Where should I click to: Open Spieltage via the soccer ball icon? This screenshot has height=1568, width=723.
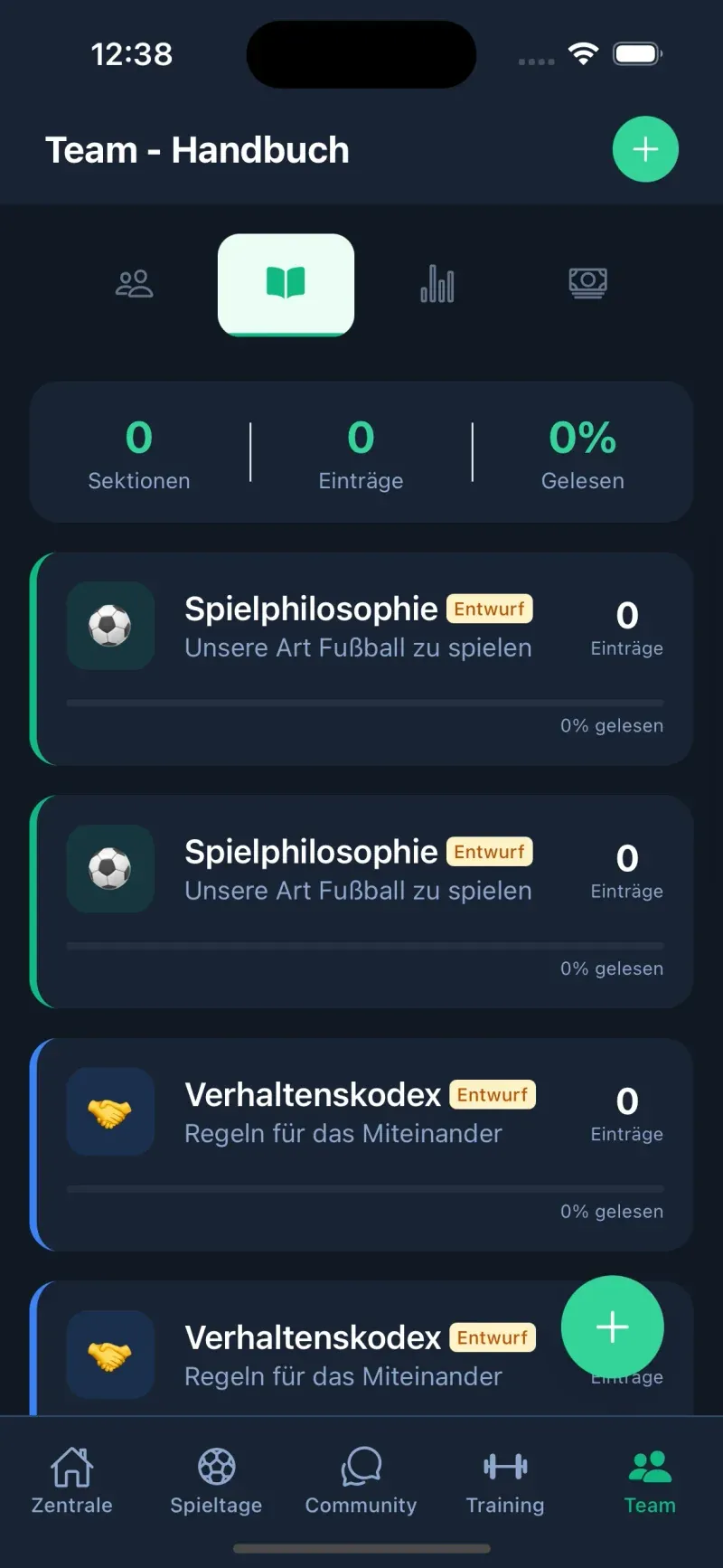click(x=216, y=1466)
